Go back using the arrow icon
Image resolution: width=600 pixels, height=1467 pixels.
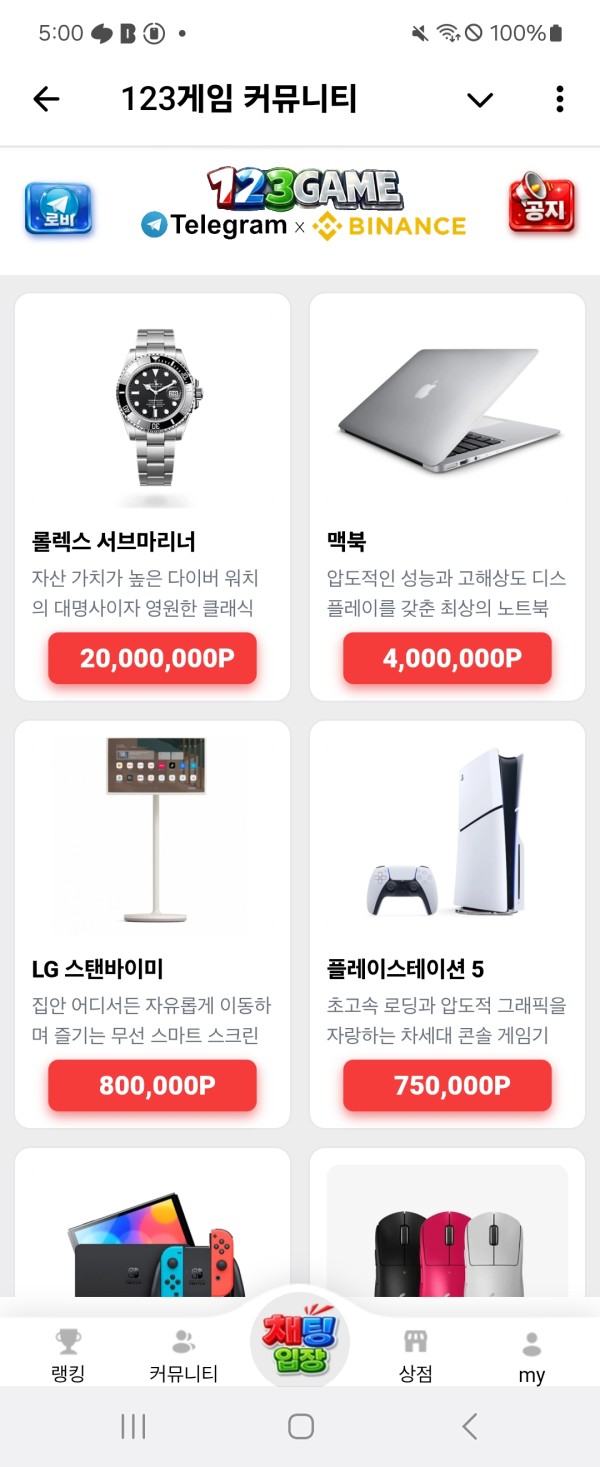pos(46,99)
